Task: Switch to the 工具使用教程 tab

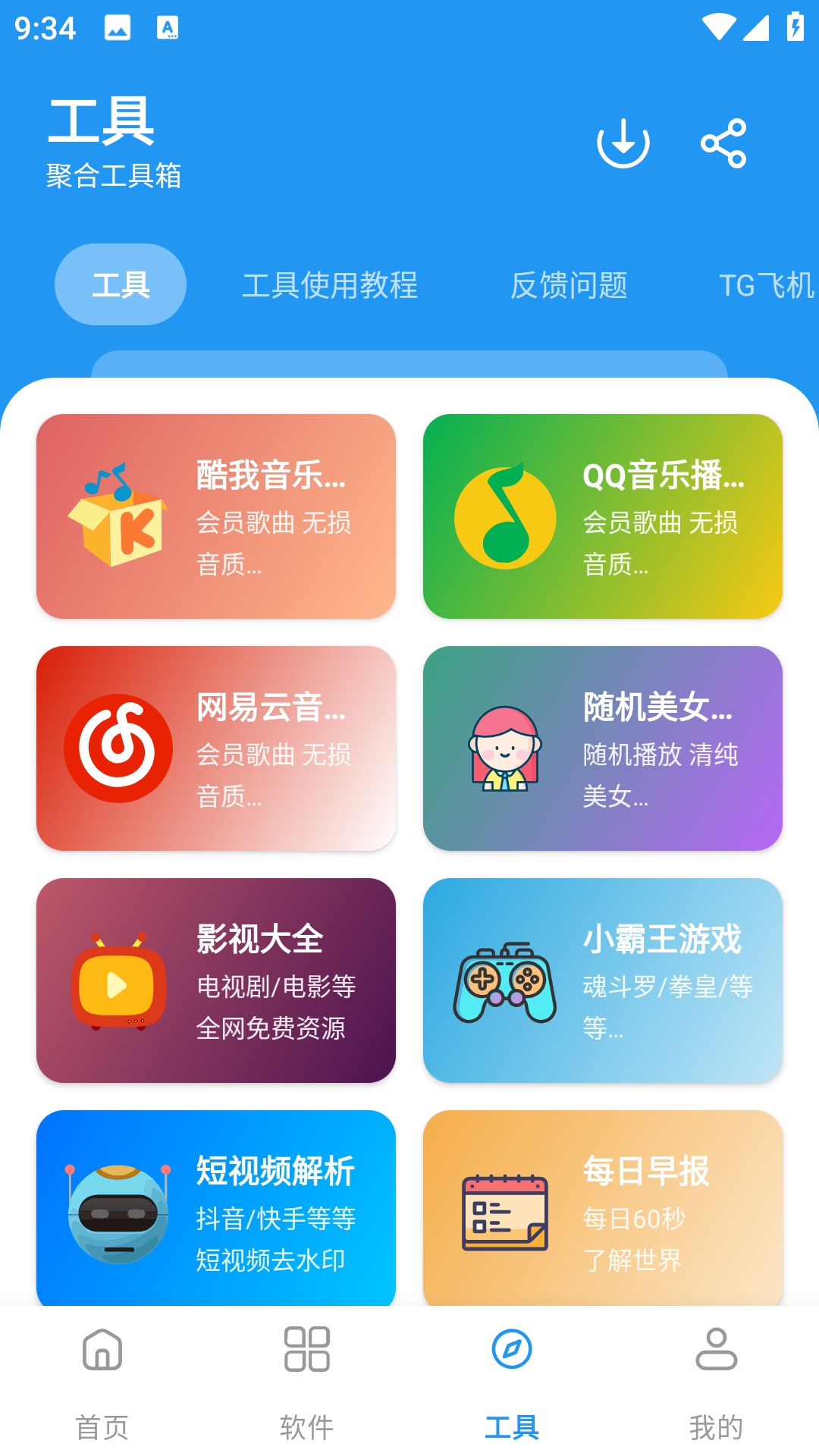Action: [x=330, y=285]
